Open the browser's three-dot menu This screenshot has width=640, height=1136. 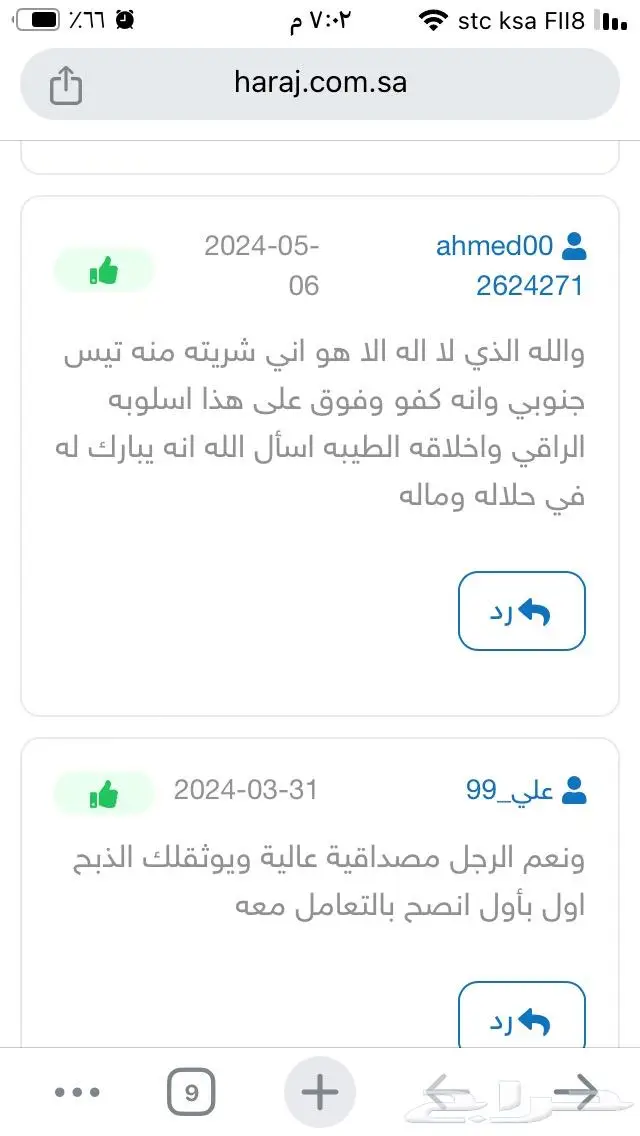[x=78, y=1092]
